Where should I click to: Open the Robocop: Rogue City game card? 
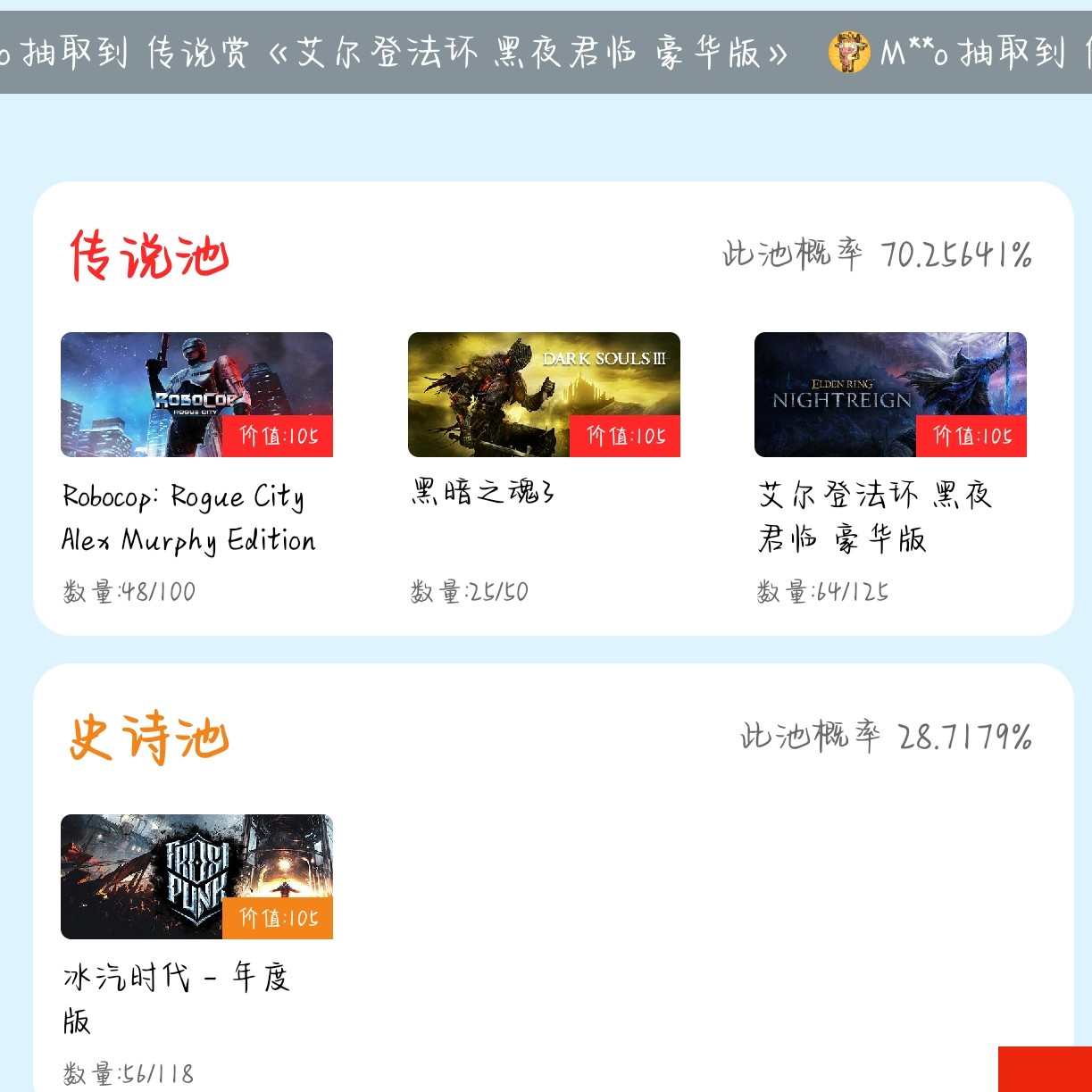196,395
